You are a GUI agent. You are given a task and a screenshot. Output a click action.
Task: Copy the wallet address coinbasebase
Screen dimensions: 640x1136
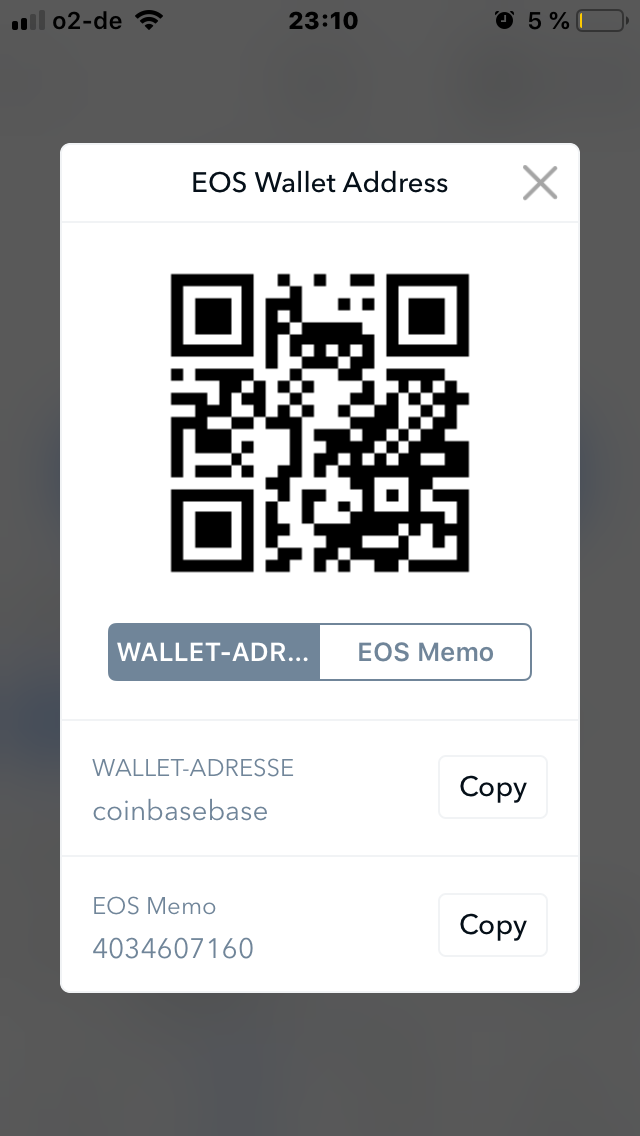tap(492, 788)
